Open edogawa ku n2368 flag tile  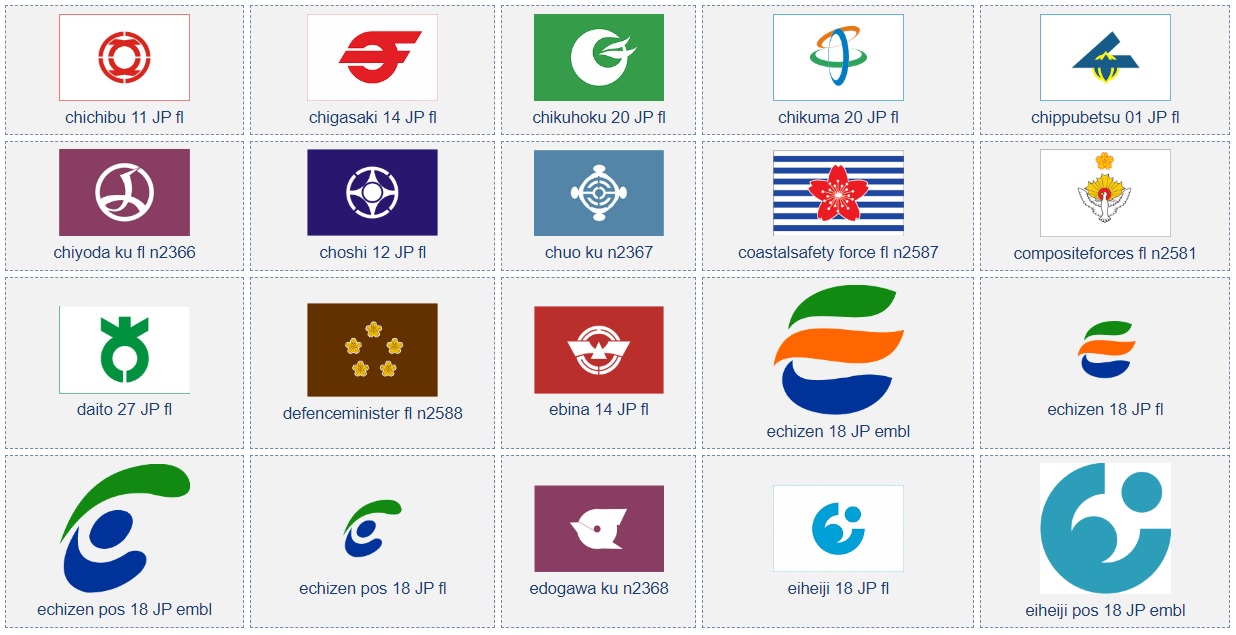click(598, 528)
